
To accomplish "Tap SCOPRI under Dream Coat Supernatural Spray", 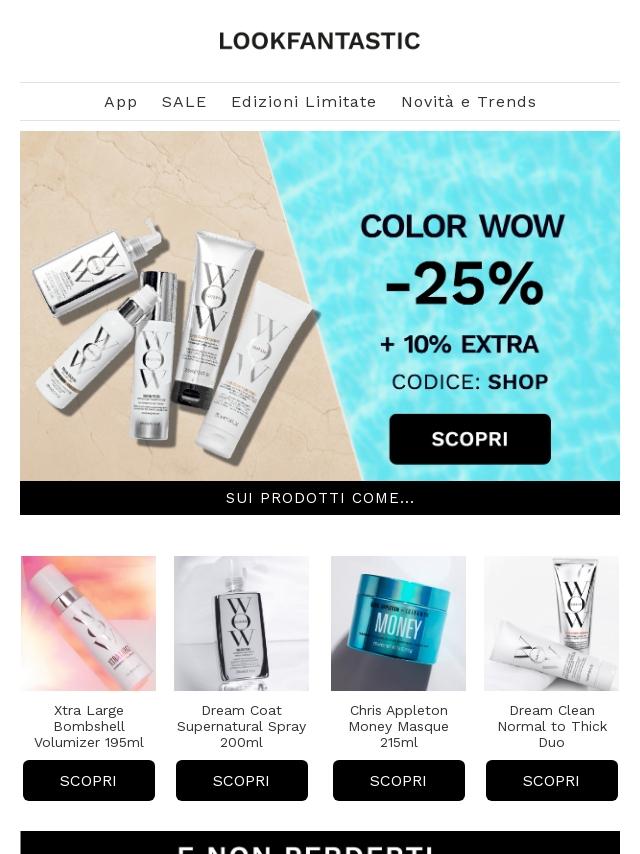I will click(x=241, y=780).
